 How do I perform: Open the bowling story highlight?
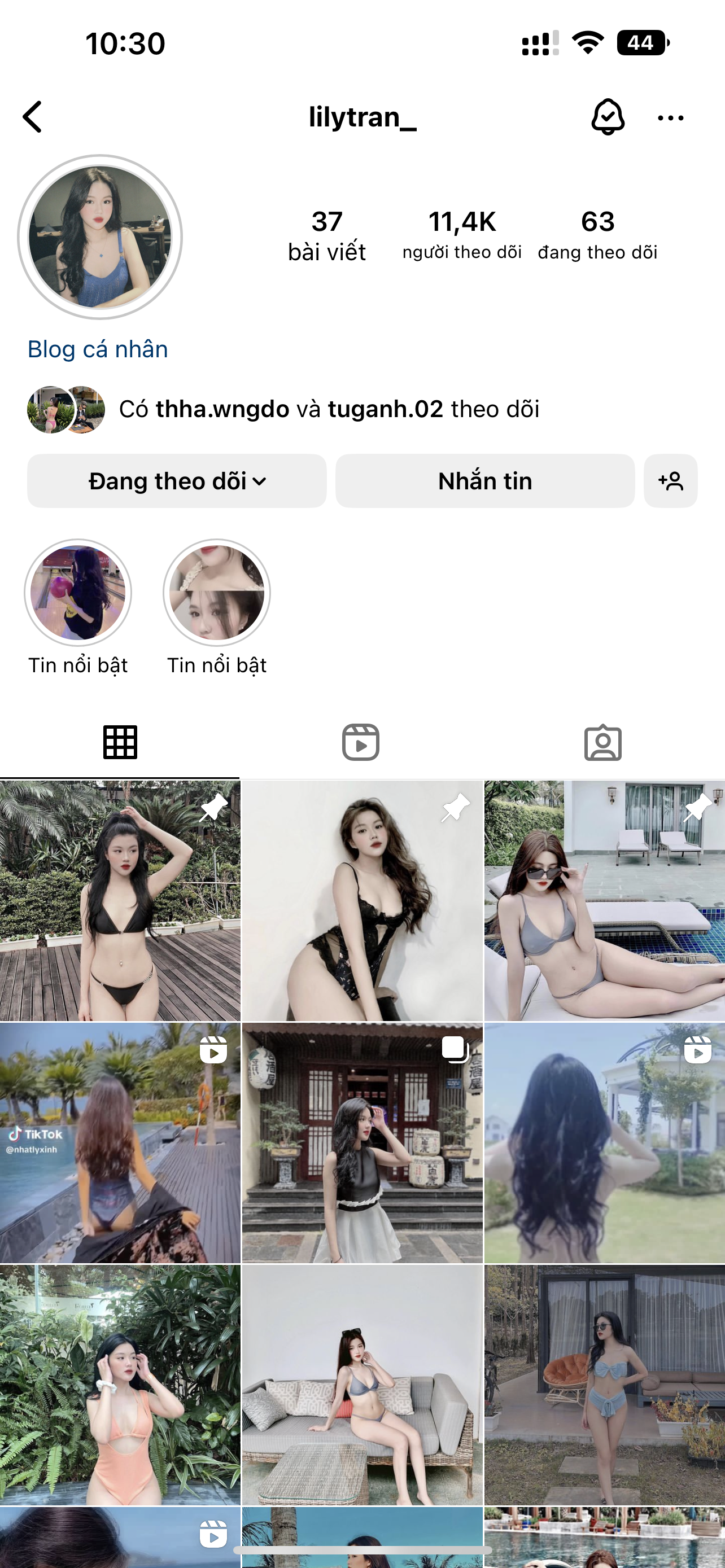[x=78, y=592]
